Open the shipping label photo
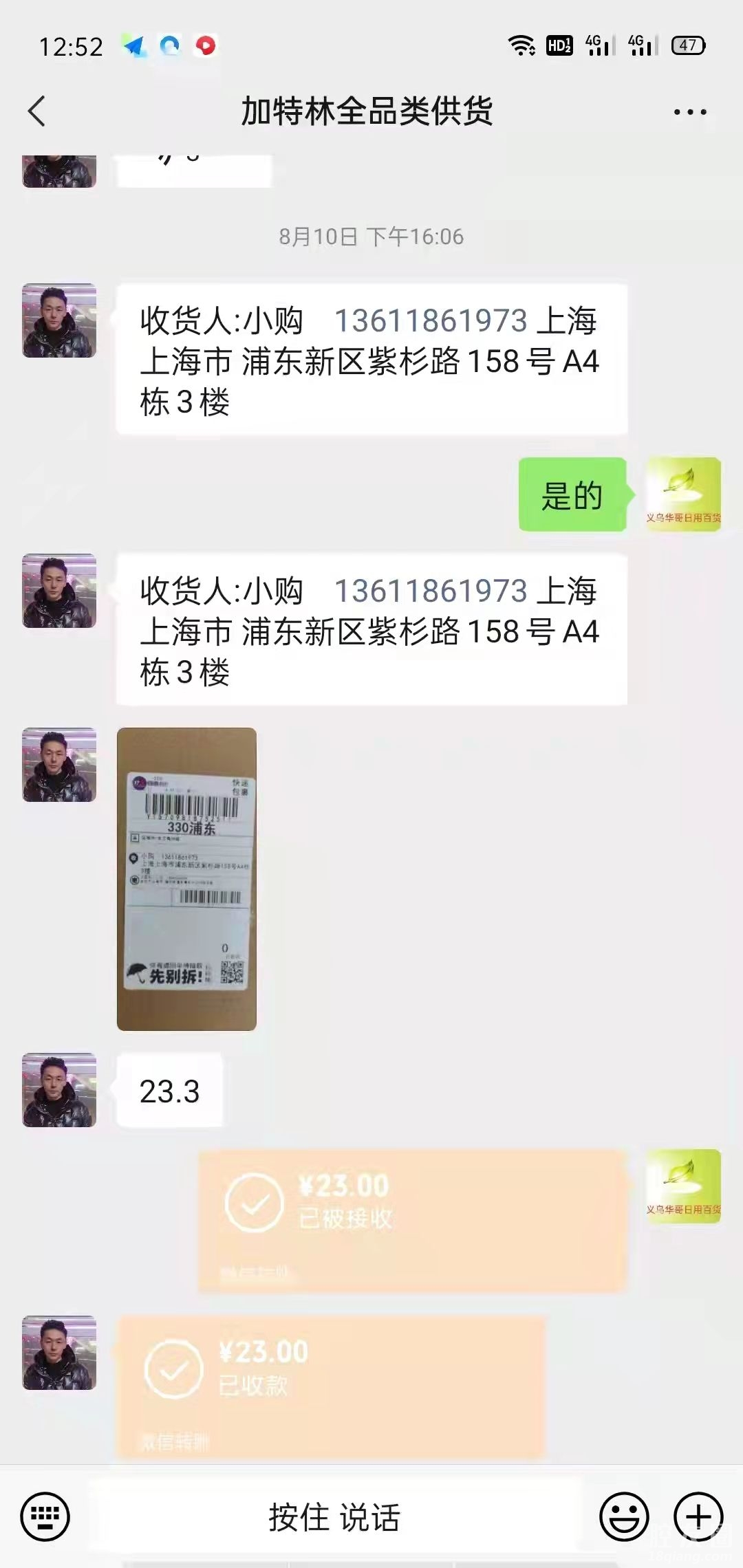Image resolution: width=743 pixels, height=1568 pixels. 186,878
